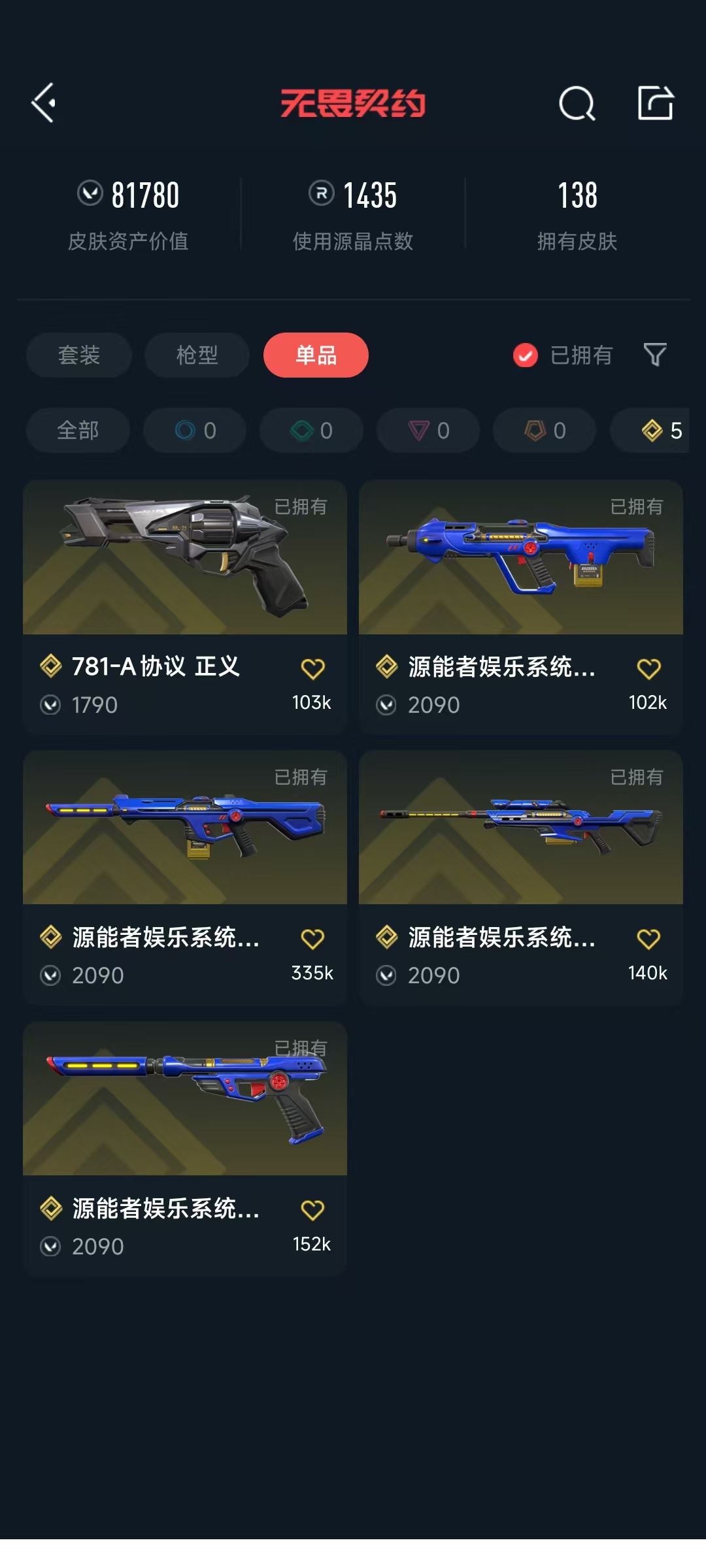Filter by the orange pentagon tier chip

click(x=545, y=430)
